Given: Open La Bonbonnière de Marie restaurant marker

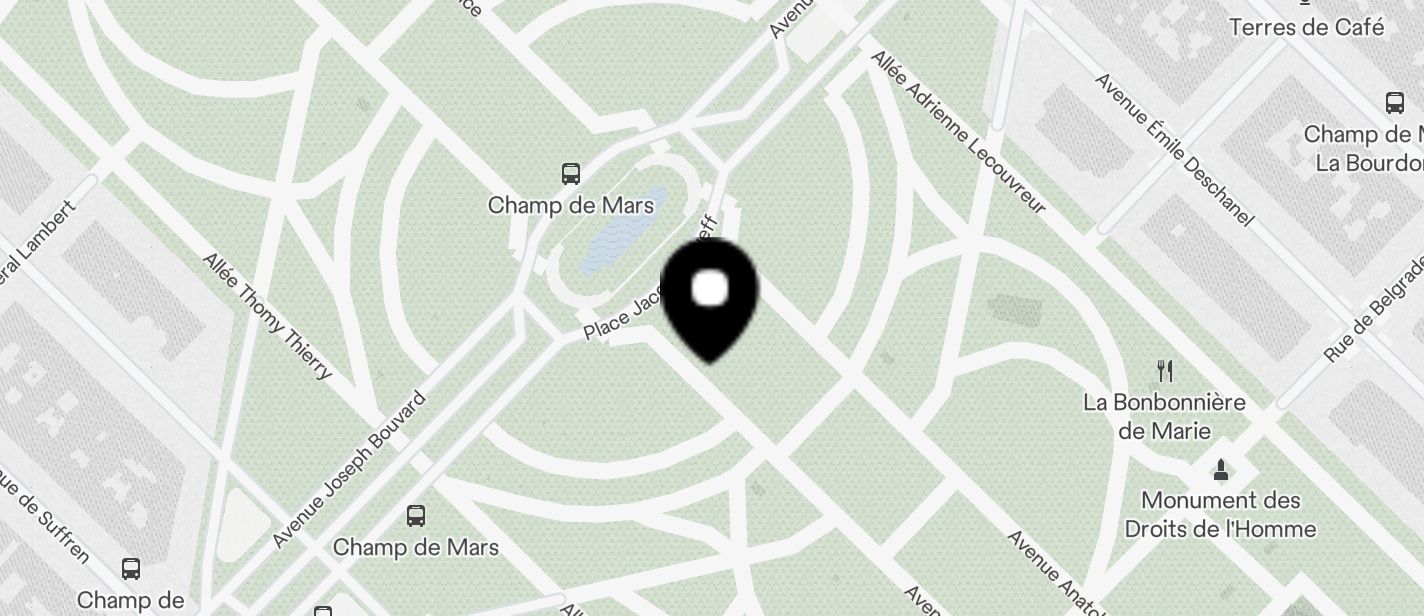Looking at the screenshot, I should (x=1164, y=372).
